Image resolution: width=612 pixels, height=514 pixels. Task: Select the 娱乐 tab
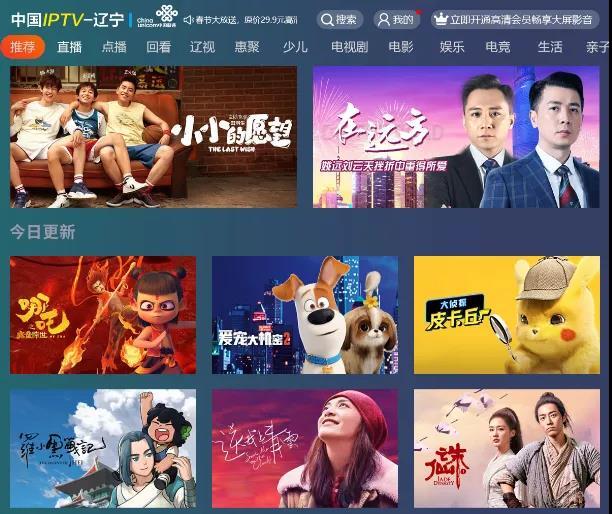pyautogui.click(x=452, y=47)
